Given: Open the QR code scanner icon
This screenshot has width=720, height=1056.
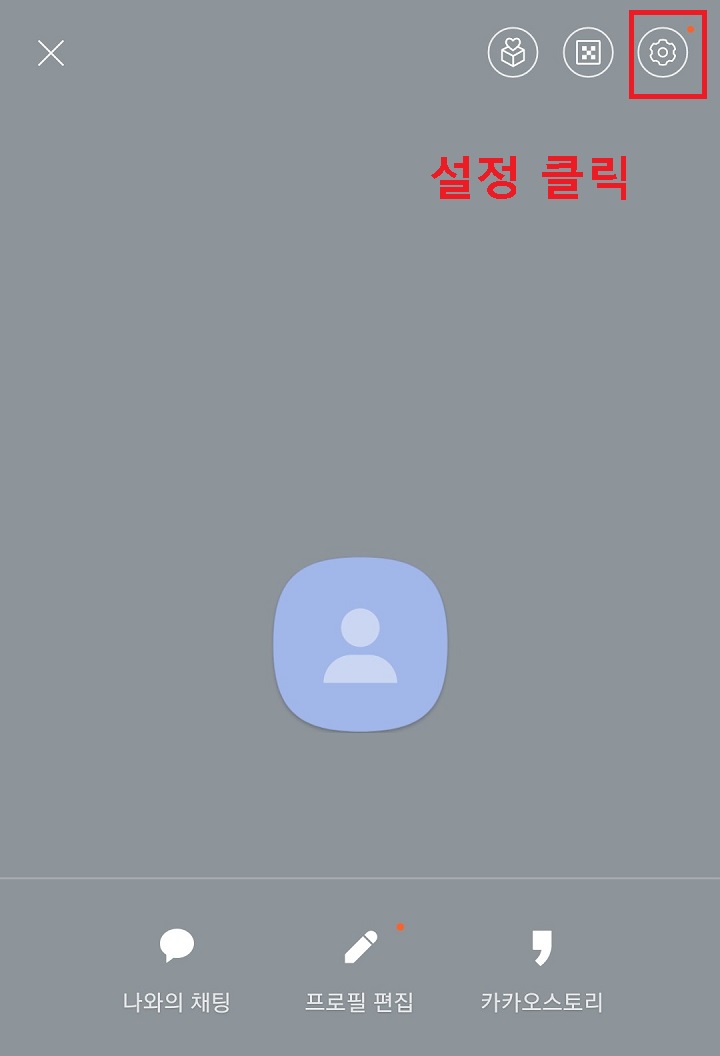Looking at the screenshot, I should [588, 52].
